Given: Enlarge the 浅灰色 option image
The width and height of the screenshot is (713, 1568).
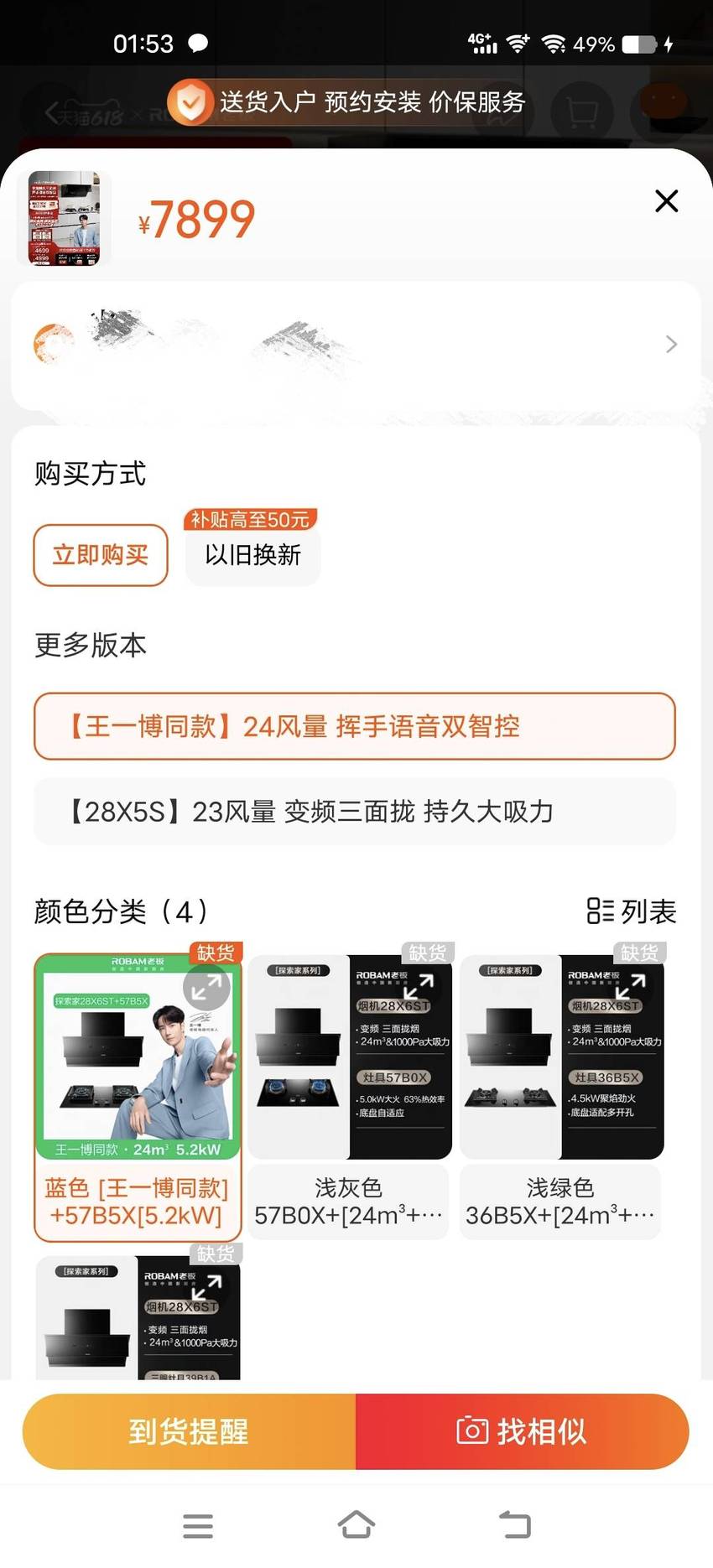Looking at the screenshot, I should tap(419, 986).
